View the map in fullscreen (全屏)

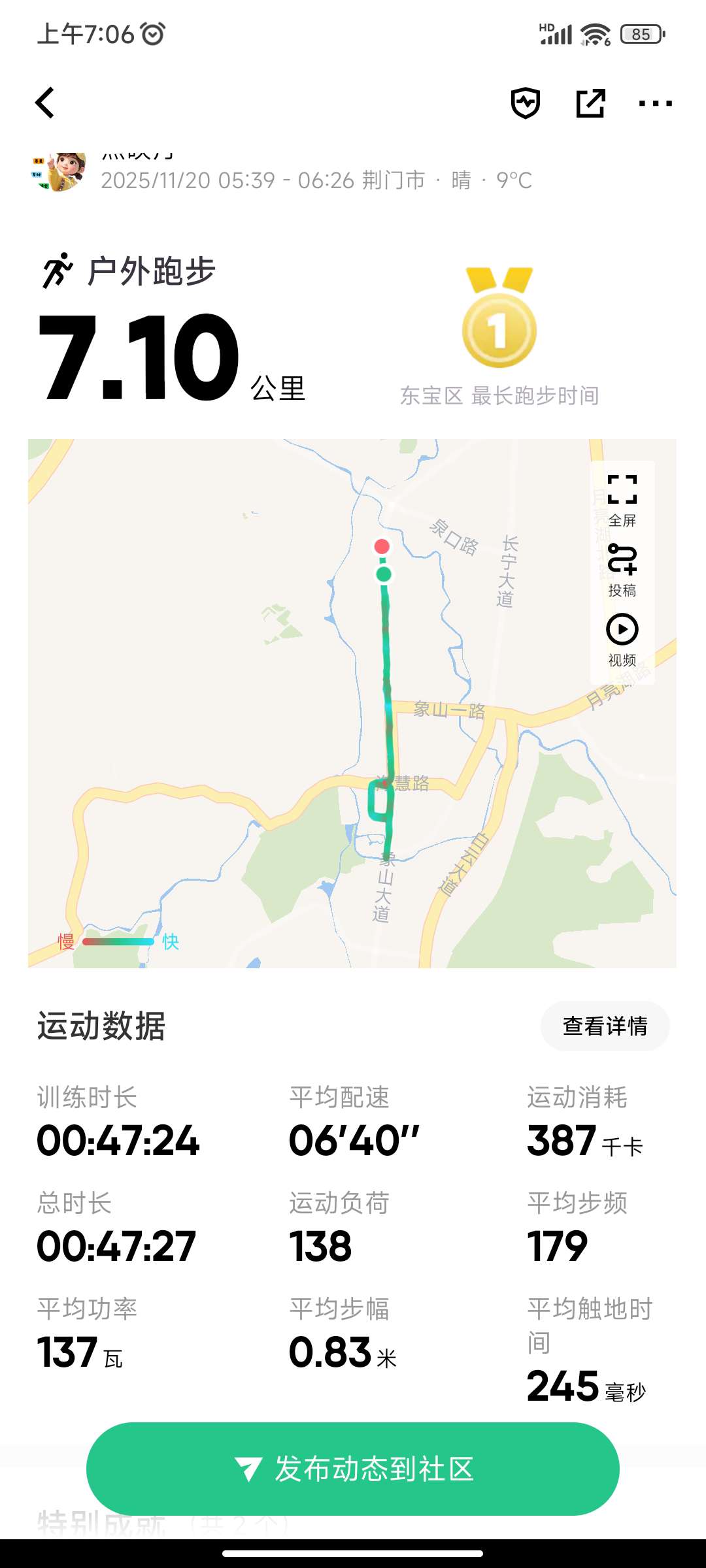[622, 500]
